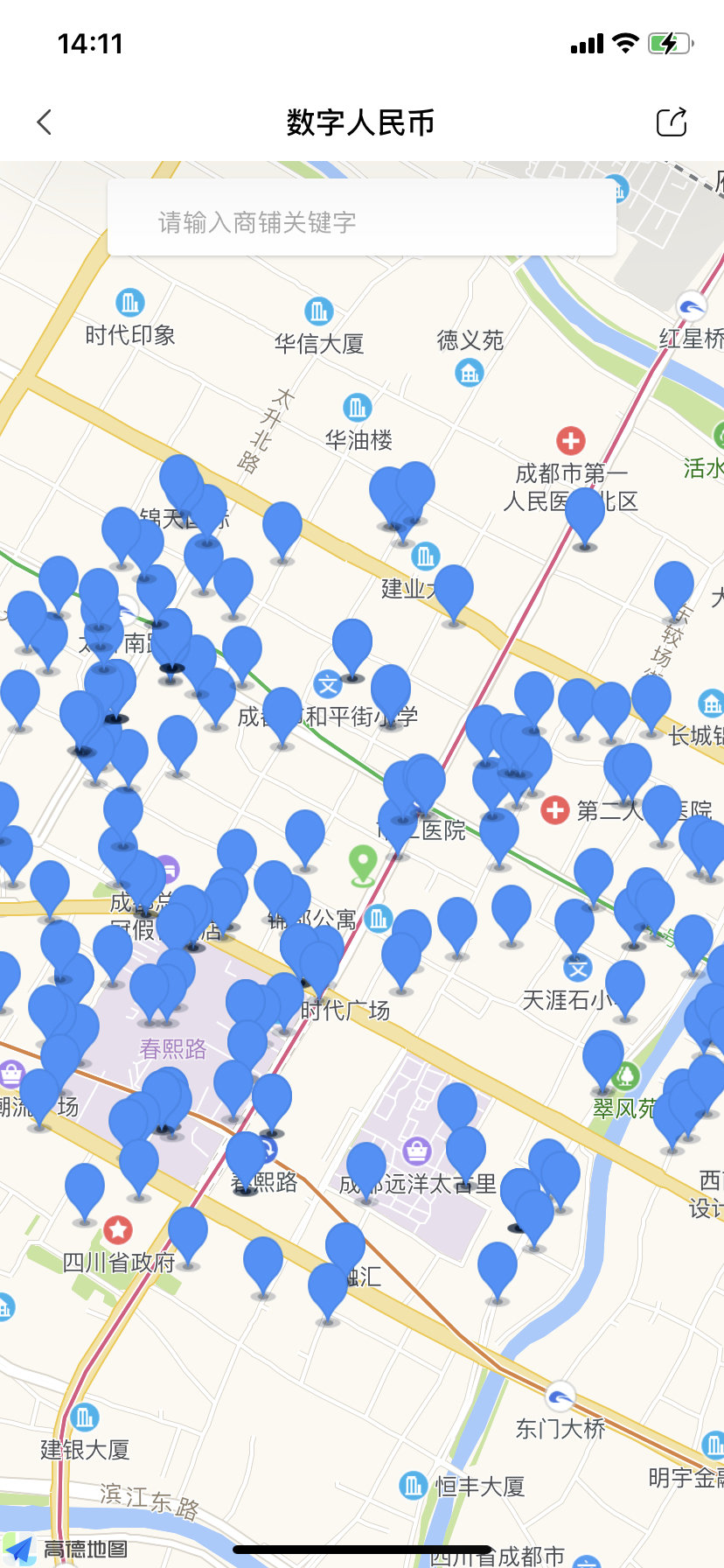Share the 数字人民币 page
The width and height of the screenshot is (724, 1568).
point(672,122)
